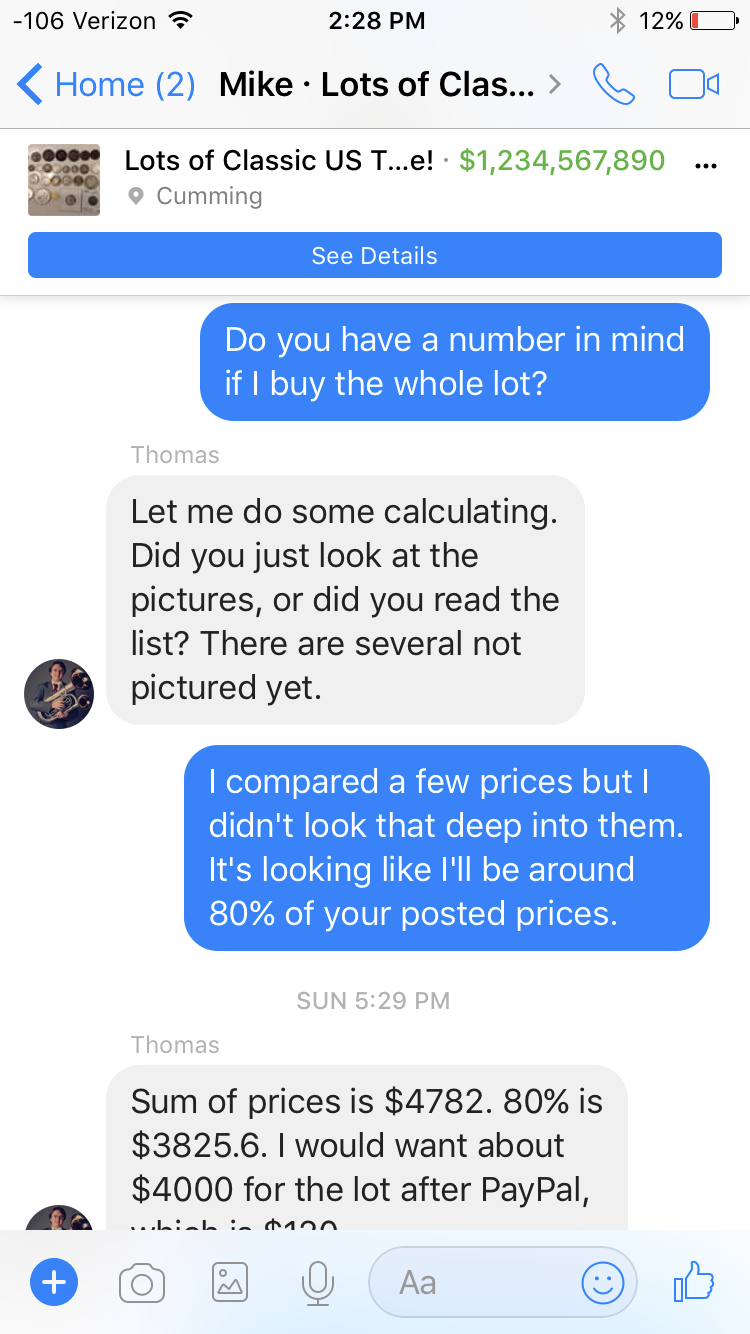Screen dimensions: 750x1334
Task: Open the camera to take a photo
Action: tap(141, 1282)
